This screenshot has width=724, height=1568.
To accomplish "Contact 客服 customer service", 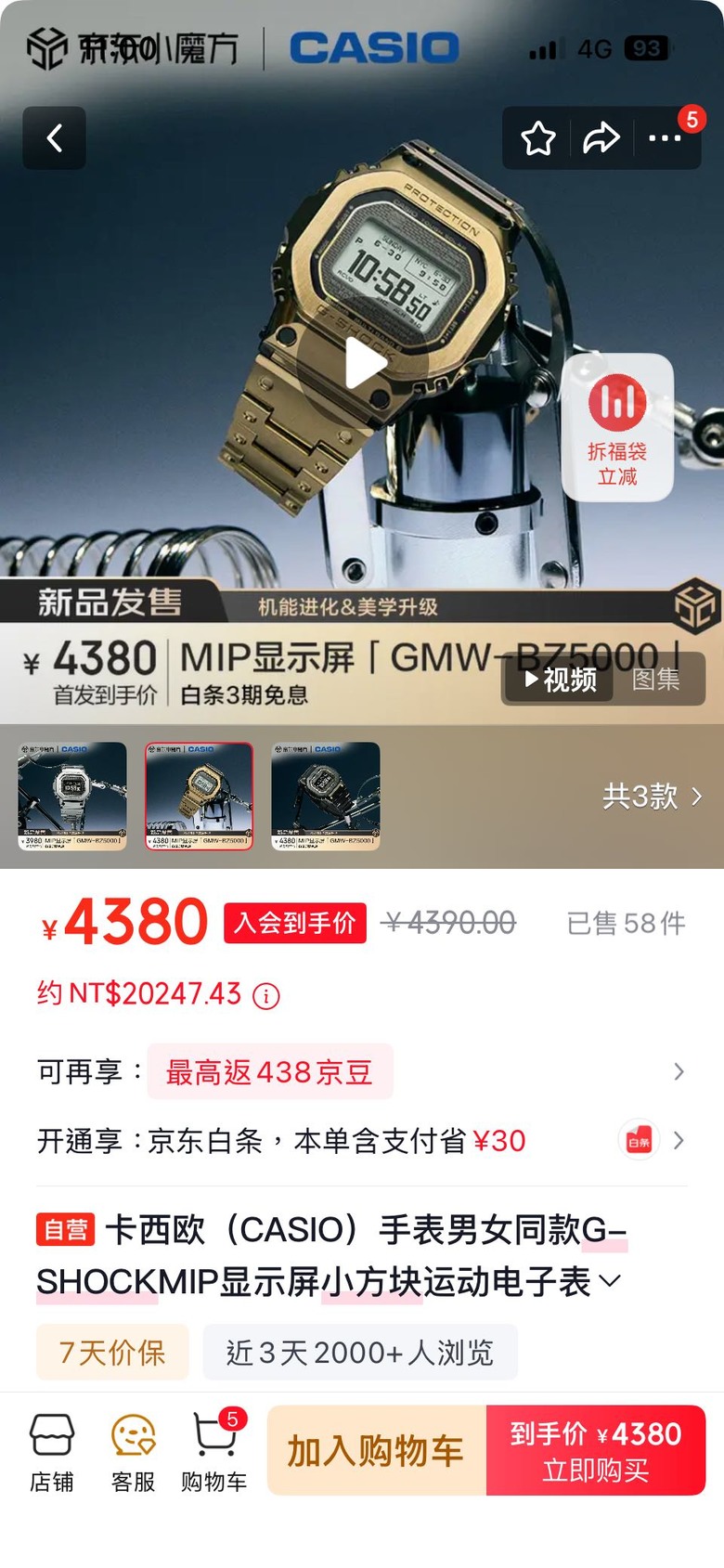I will (x=133, y=1452).
